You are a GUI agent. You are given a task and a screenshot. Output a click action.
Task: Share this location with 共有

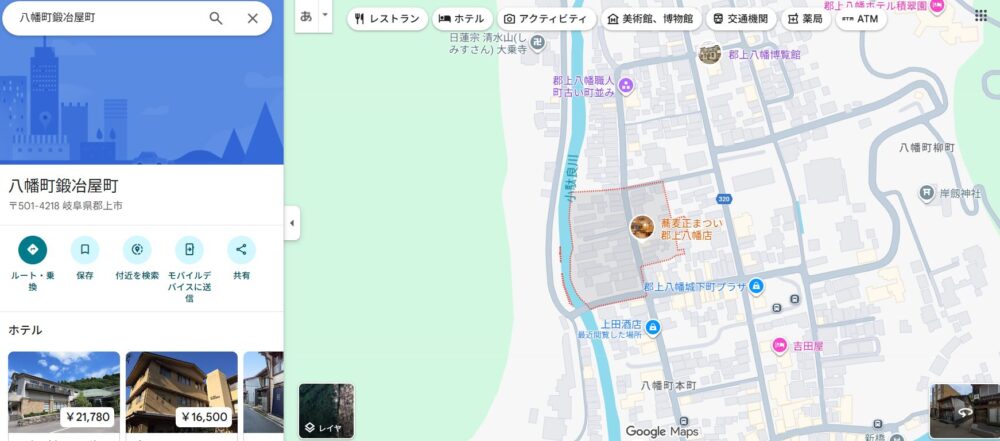tap(241, 250)
